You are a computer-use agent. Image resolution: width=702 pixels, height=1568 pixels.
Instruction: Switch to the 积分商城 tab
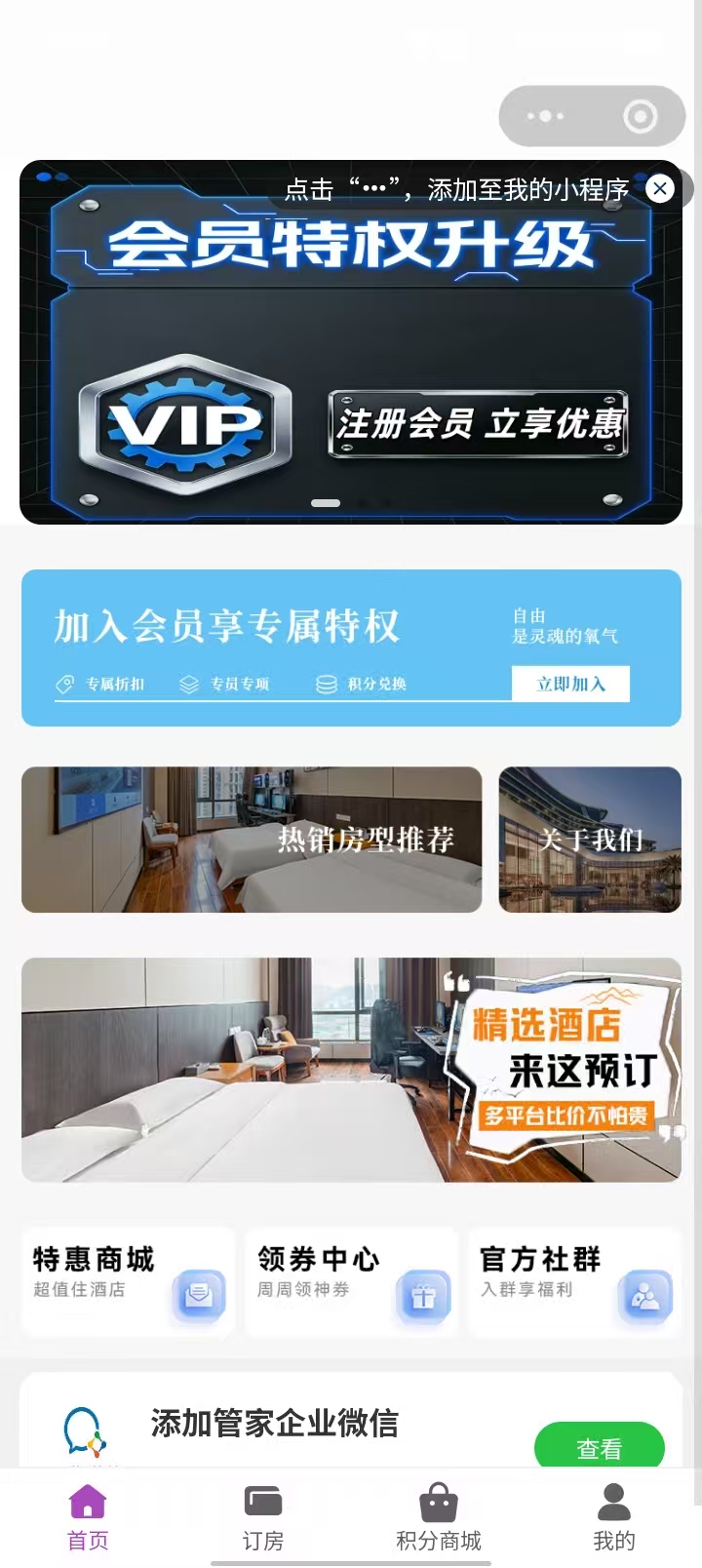(439, 1517)
